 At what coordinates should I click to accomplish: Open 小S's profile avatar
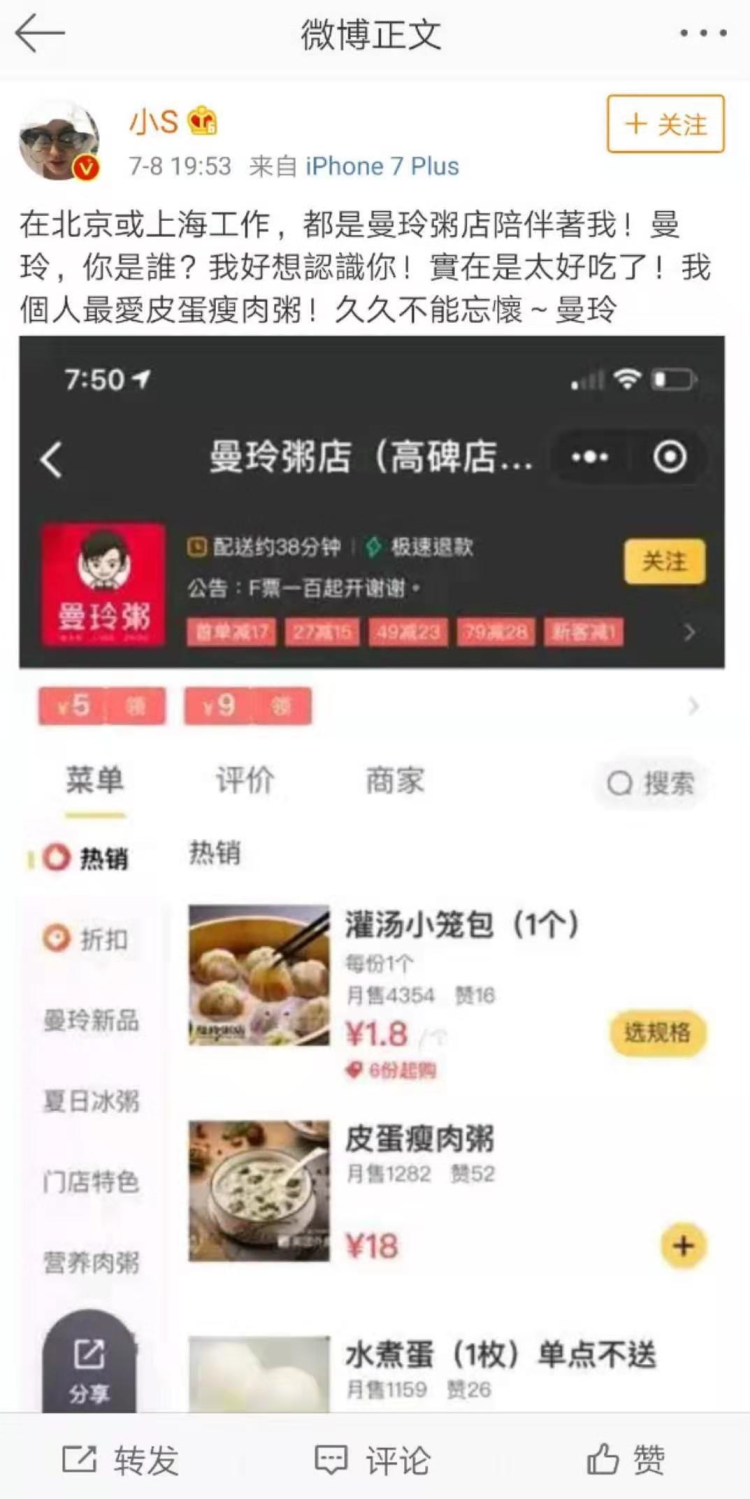tap(59, 141)
